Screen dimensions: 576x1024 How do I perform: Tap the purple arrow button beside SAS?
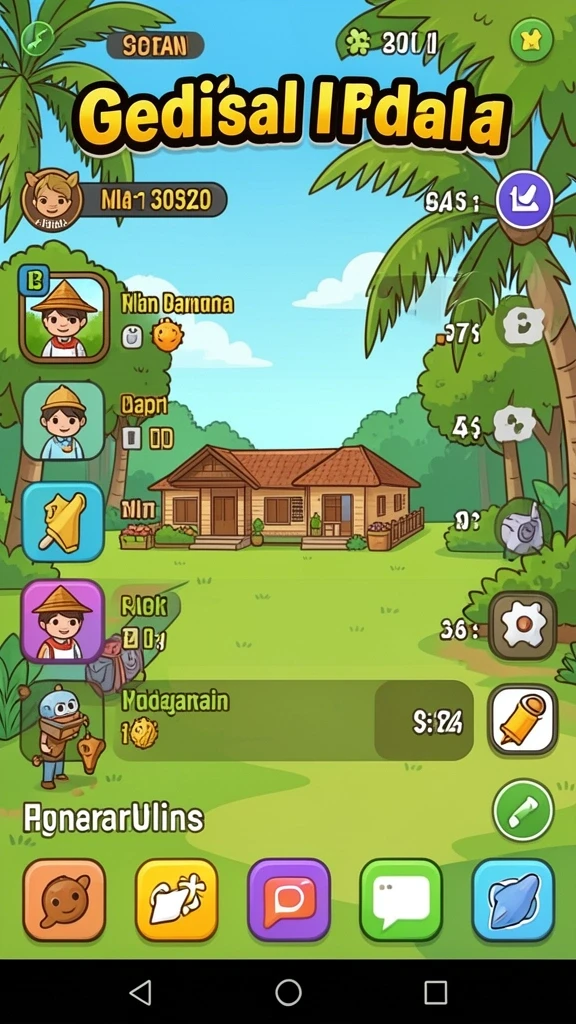524,200
